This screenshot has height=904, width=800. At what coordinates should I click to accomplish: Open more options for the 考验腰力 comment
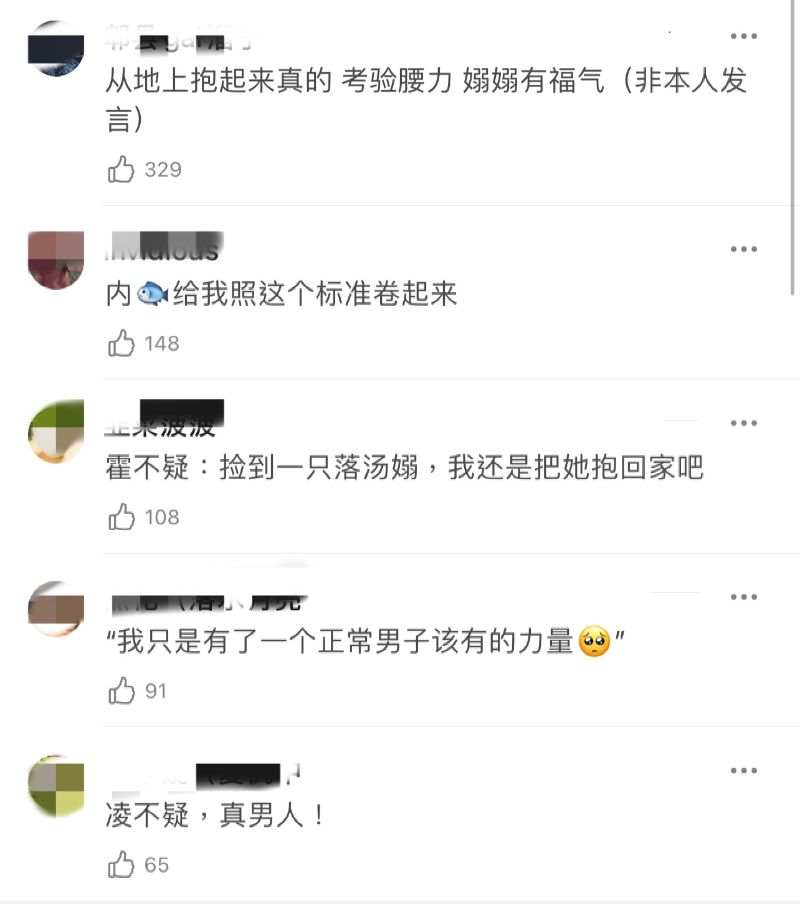[743, 37]
